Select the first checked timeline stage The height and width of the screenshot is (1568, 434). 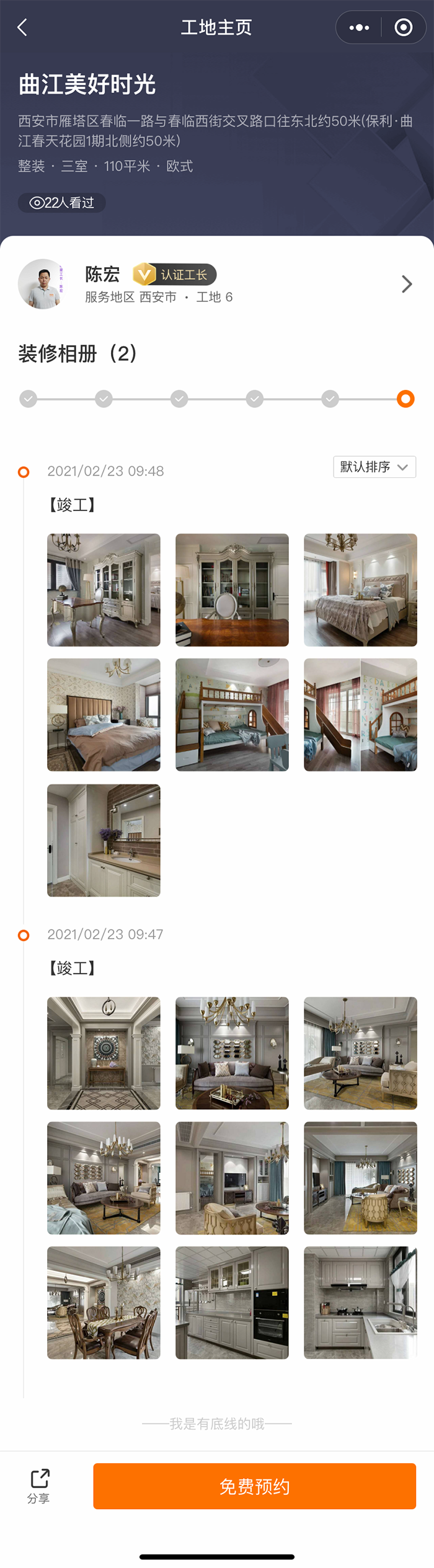pos(28,399)
